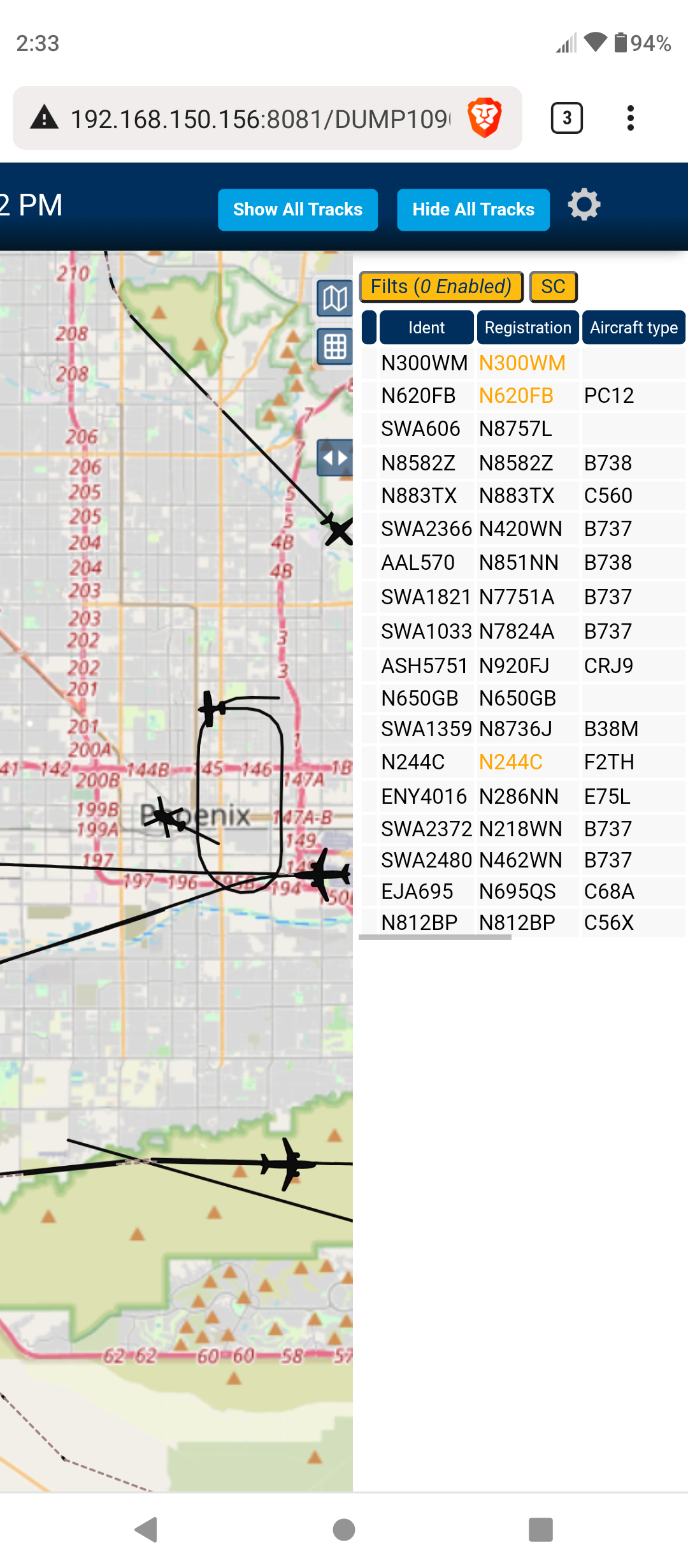688x1568 pixels.
Task: Sort table by Ident column
Action: pos(426,328)
